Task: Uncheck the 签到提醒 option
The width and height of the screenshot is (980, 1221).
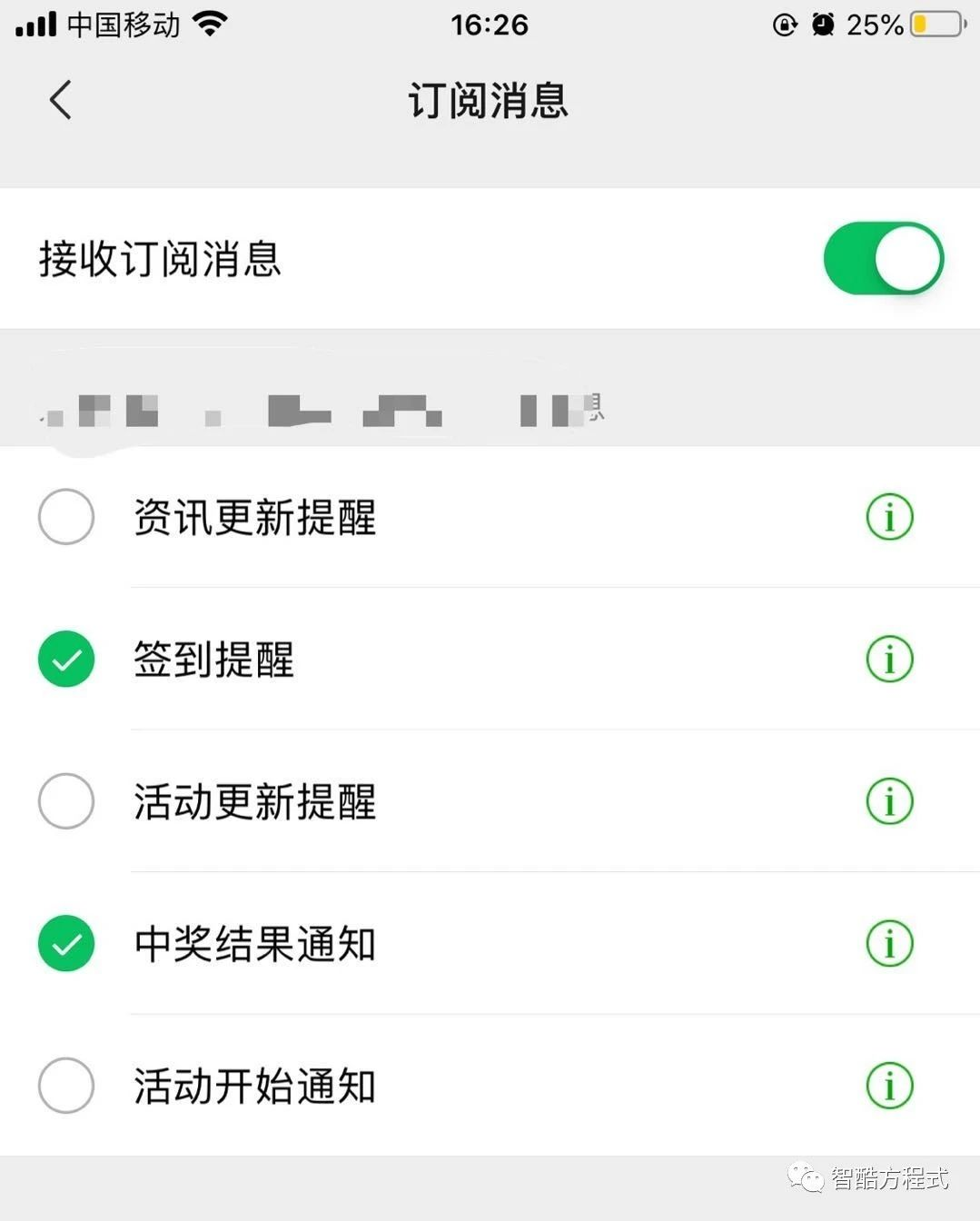Action: [x=65, y=659]
